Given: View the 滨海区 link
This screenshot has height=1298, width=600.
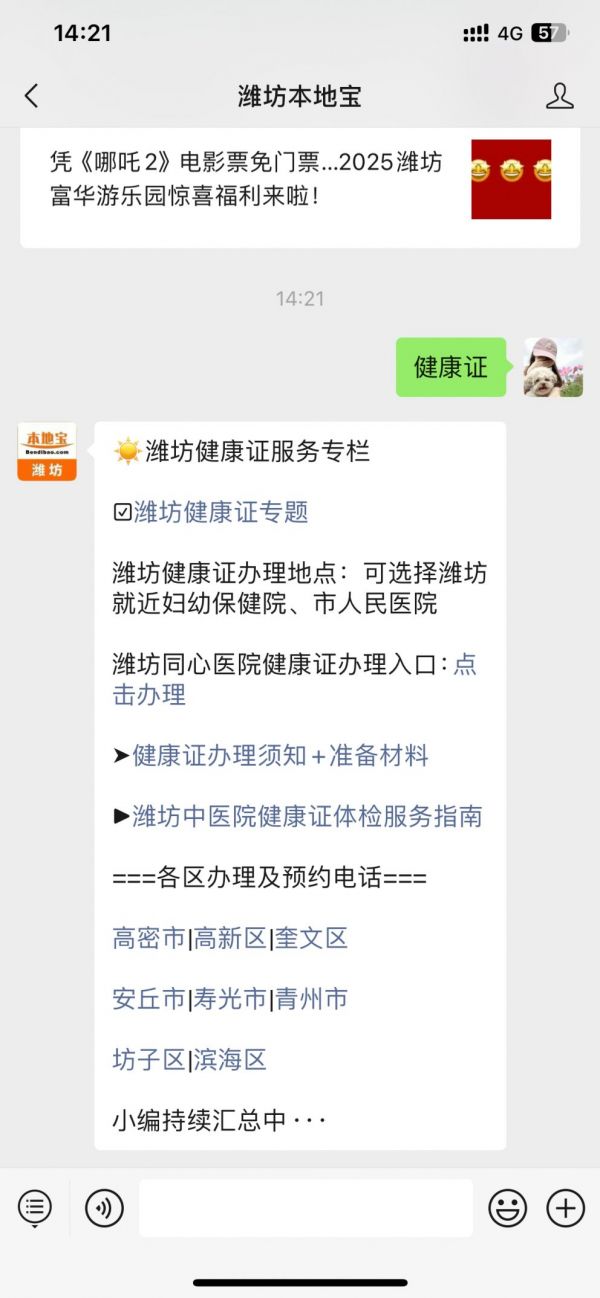Looking at the screenshot, I should [x=230, y=1059].
